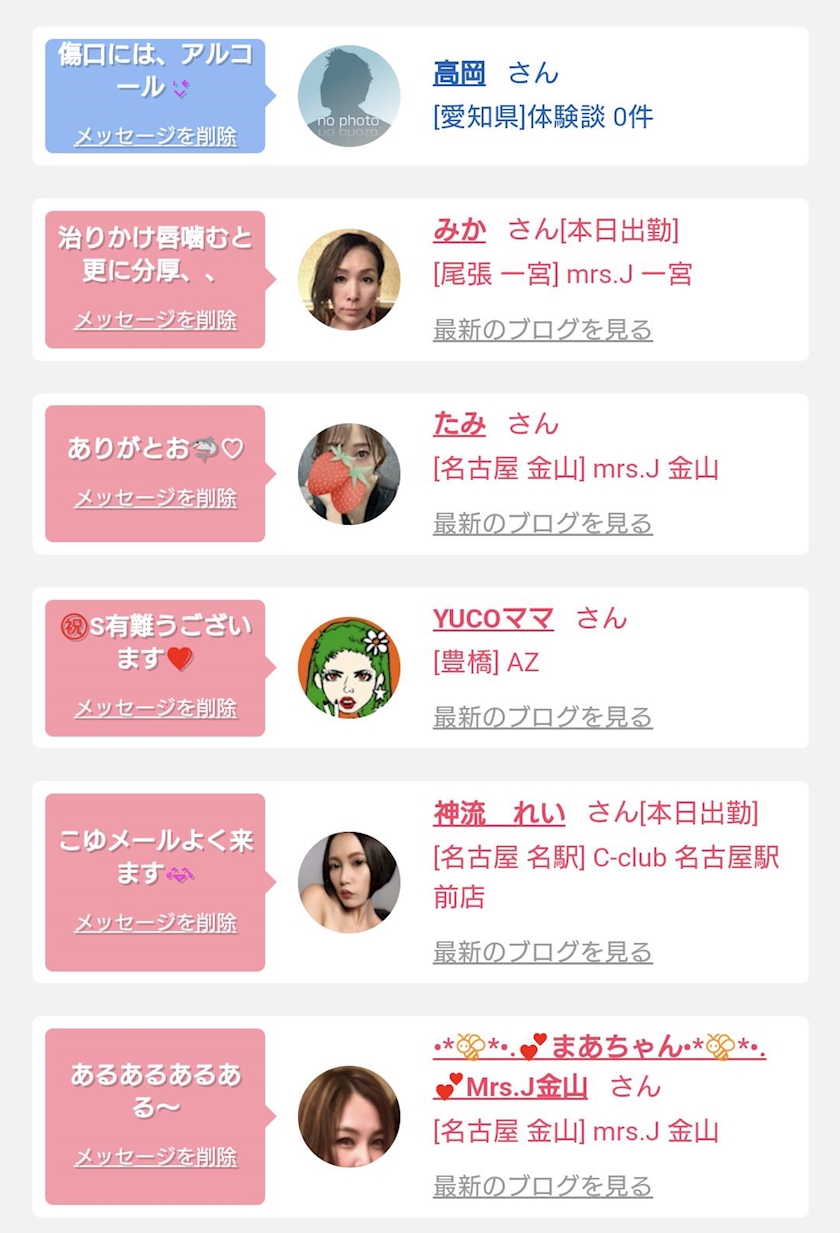Screen dimensions: 840x1233
Task: Open 神流 れい's profile link
Action: (498, 813)
